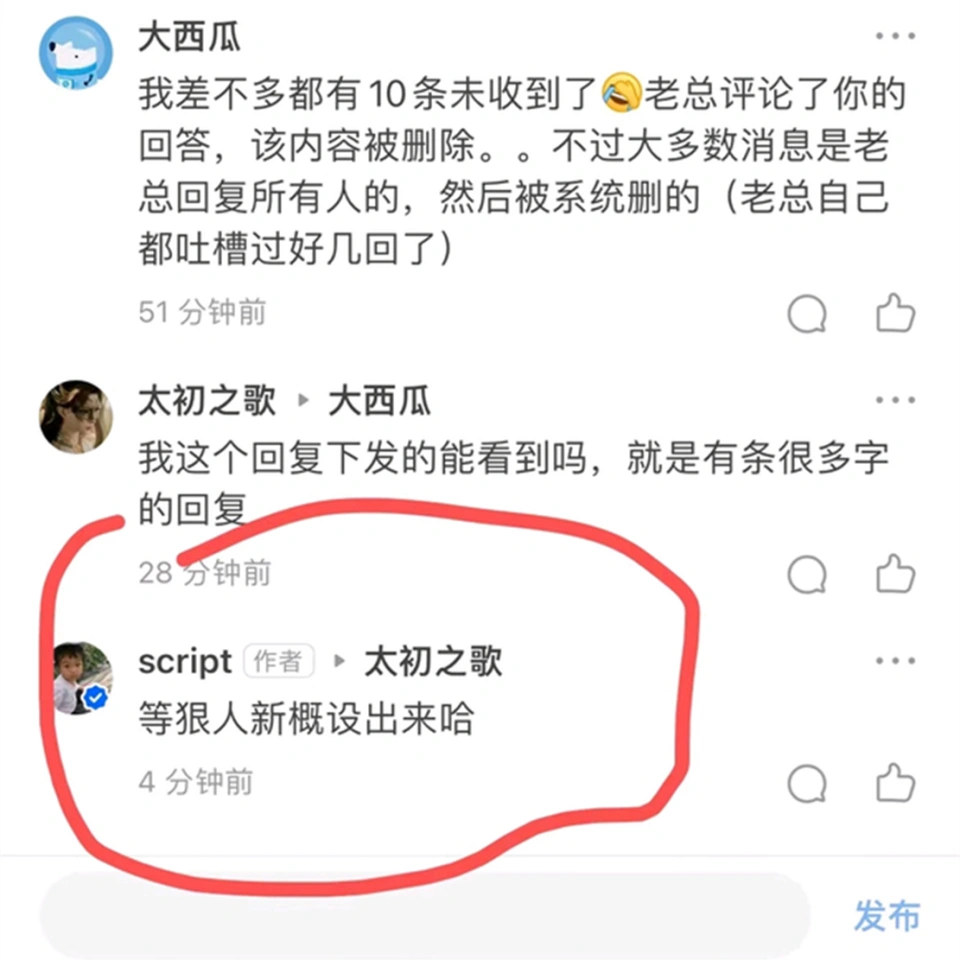This screenshot has width=960, height=960.
Task: Open script's profile avatar
Action: coord(77,678)
